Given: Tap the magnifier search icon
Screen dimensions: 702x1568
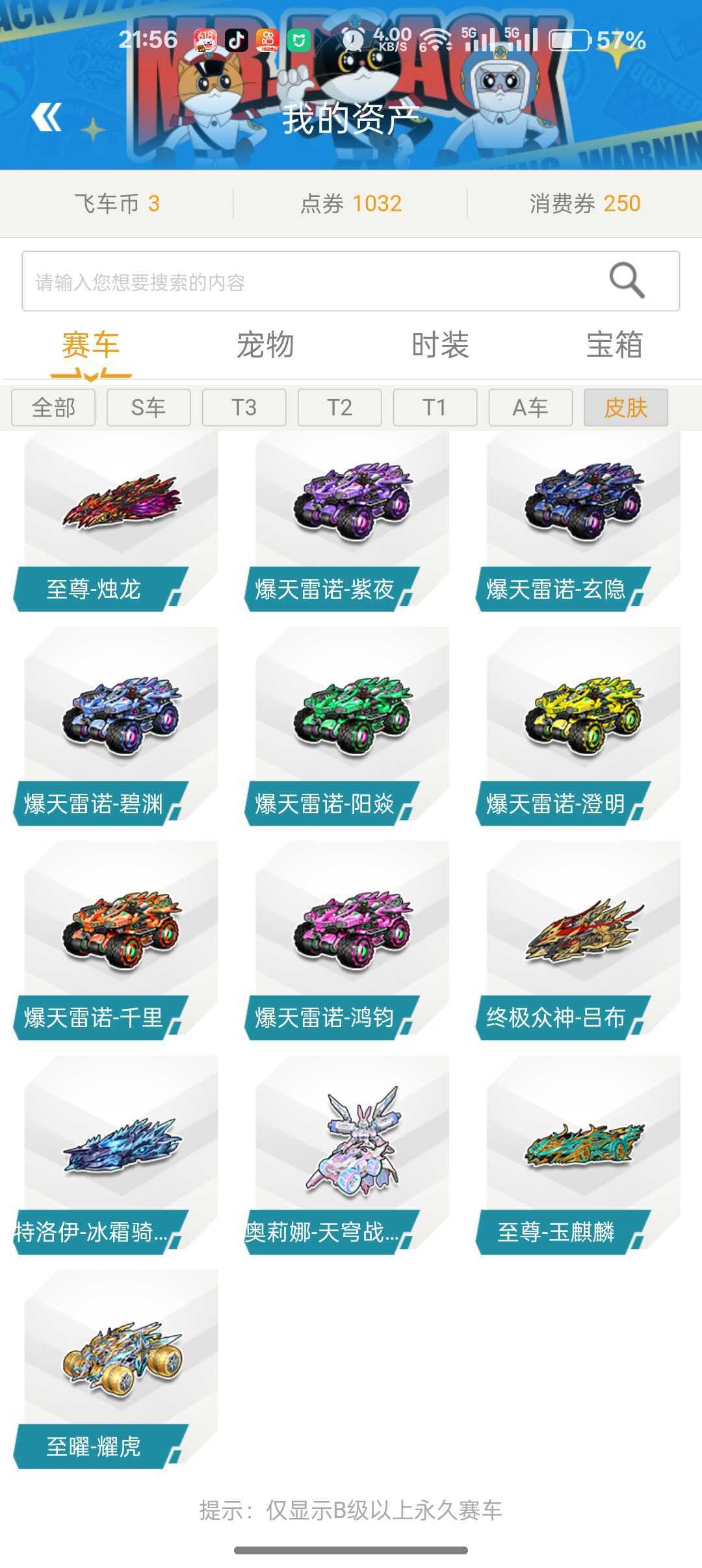Looking at the screenshot, I should click(627, 280).
